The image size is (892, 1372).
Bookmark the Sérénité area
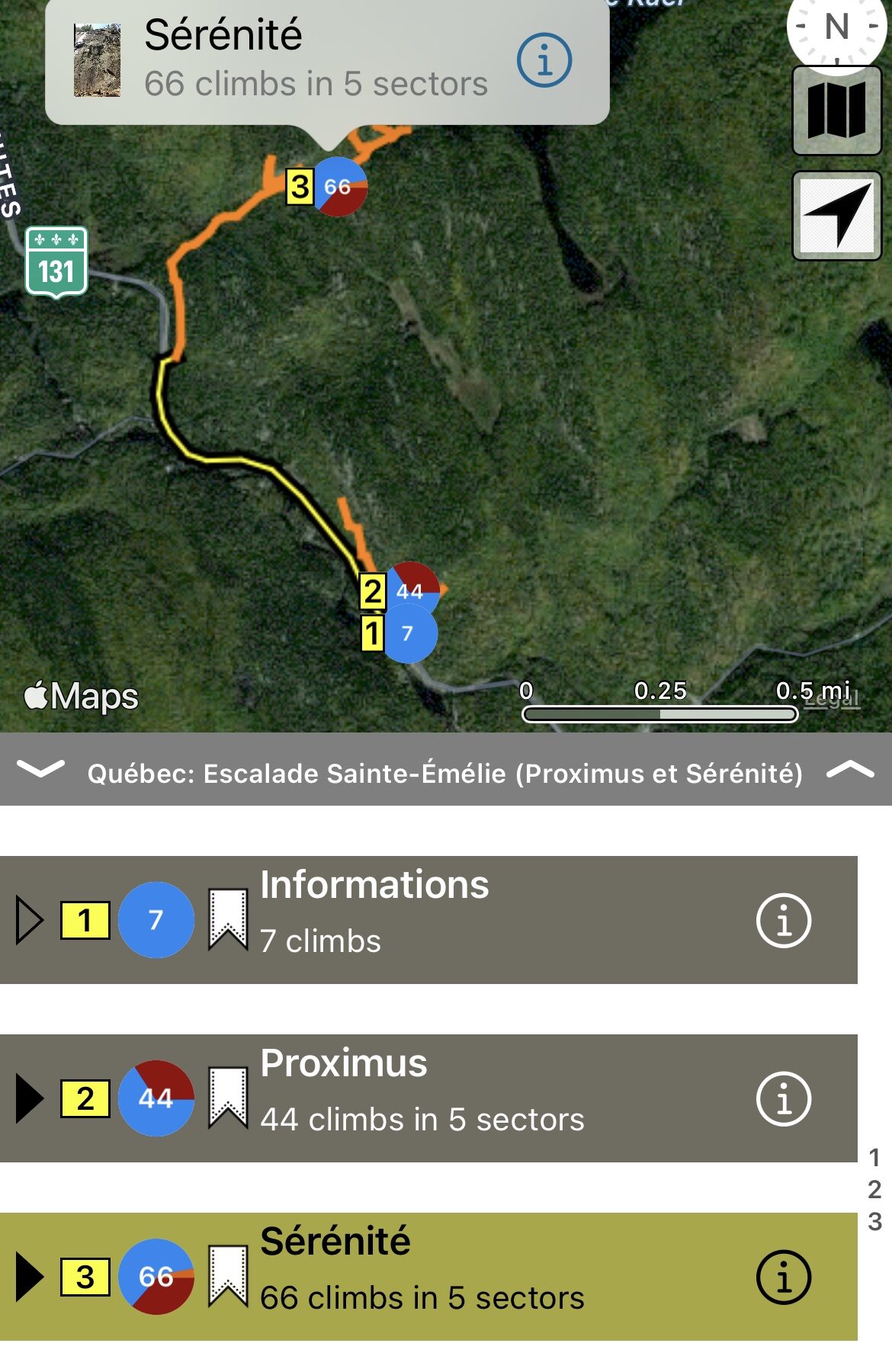click(x=228, y=1277)
